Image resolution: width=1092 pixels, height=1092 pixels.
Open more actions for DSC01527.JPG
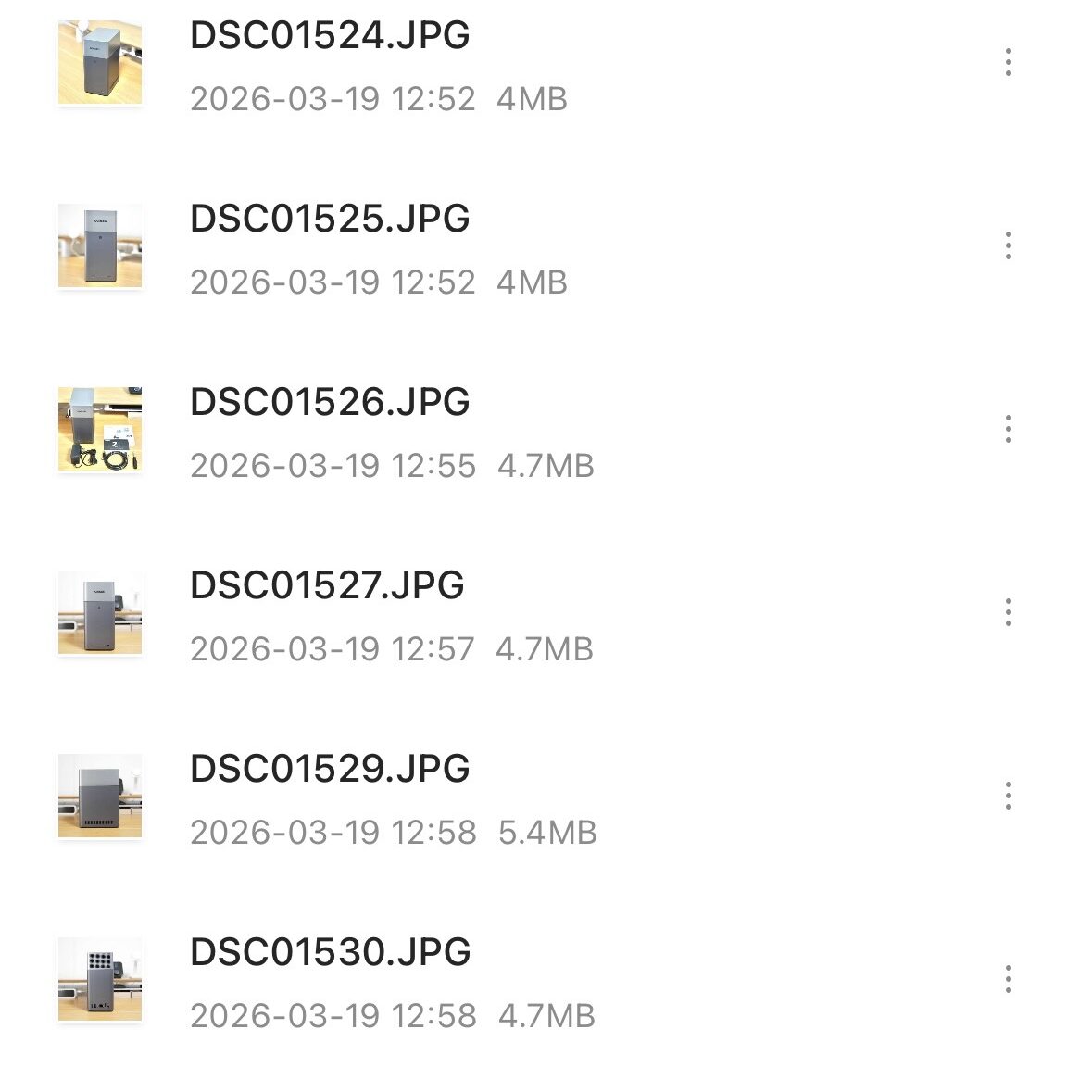pos(1008,613)
